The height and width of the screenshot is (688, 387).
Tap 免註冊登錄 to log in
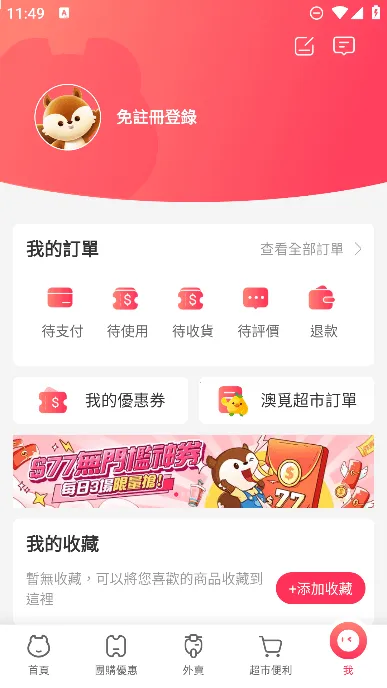(157, 117)
